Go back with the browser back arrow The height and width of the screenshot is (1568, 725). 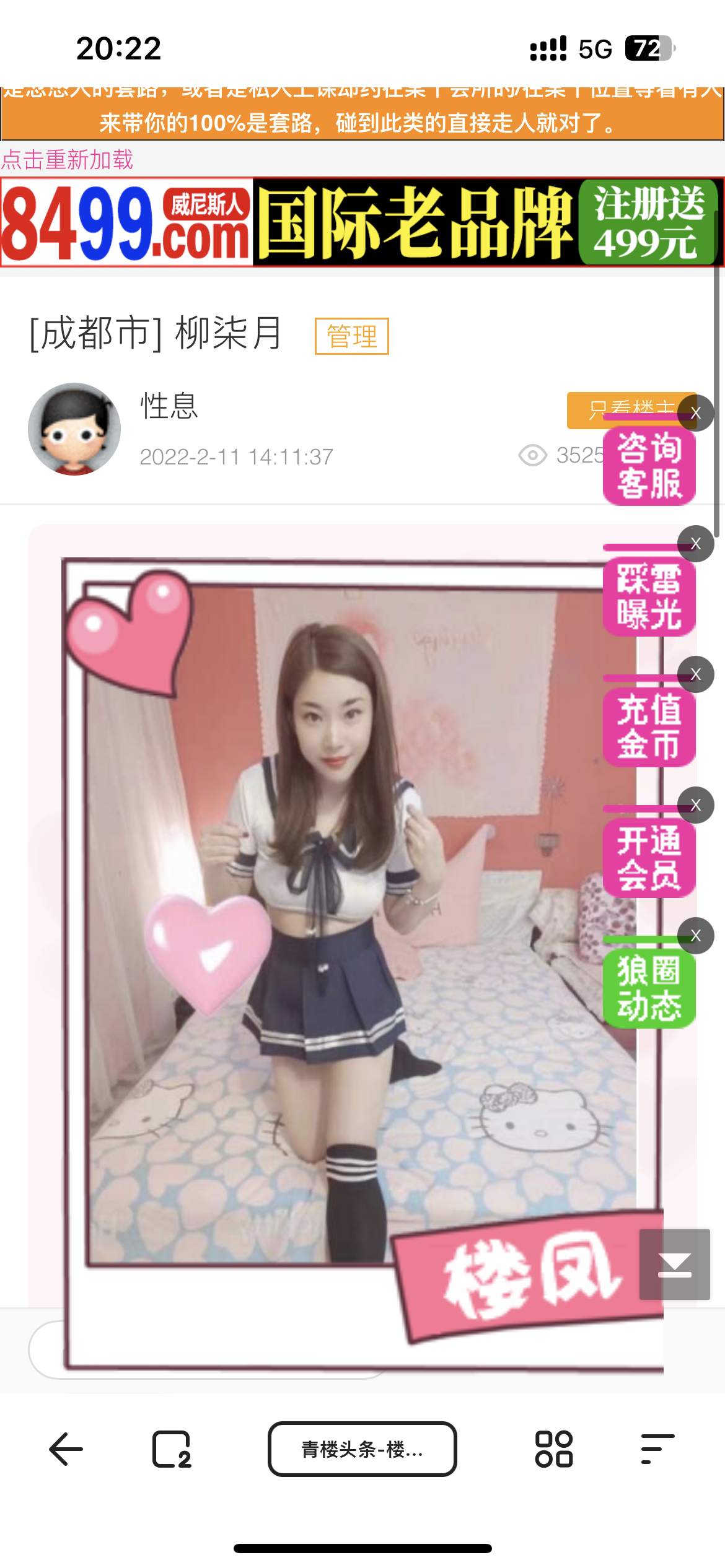66,1449
